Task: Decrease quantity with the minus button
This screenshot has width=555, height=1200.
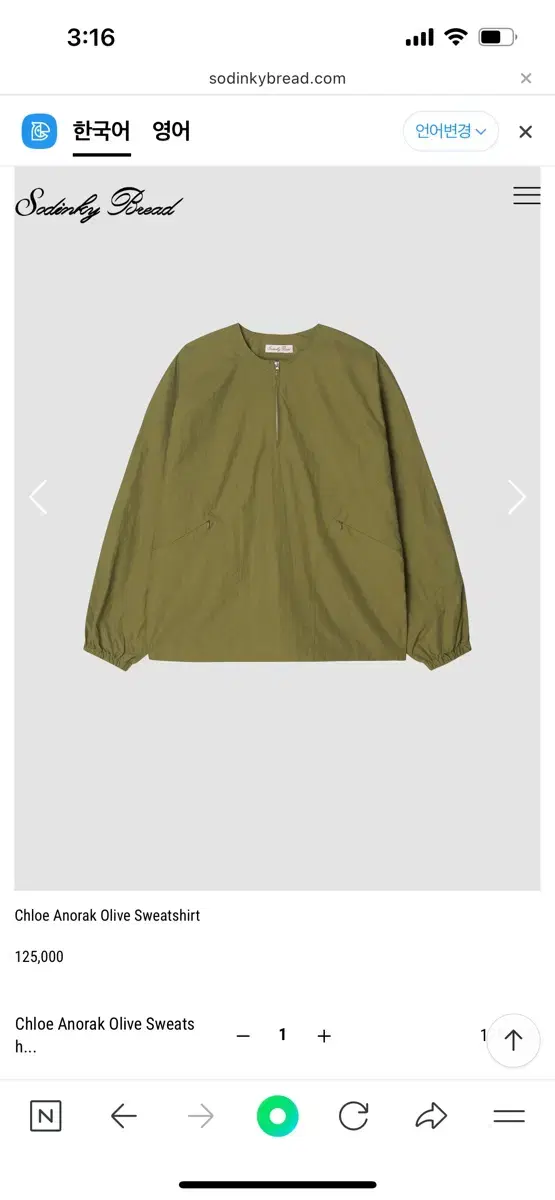Action: (243, 1036)
